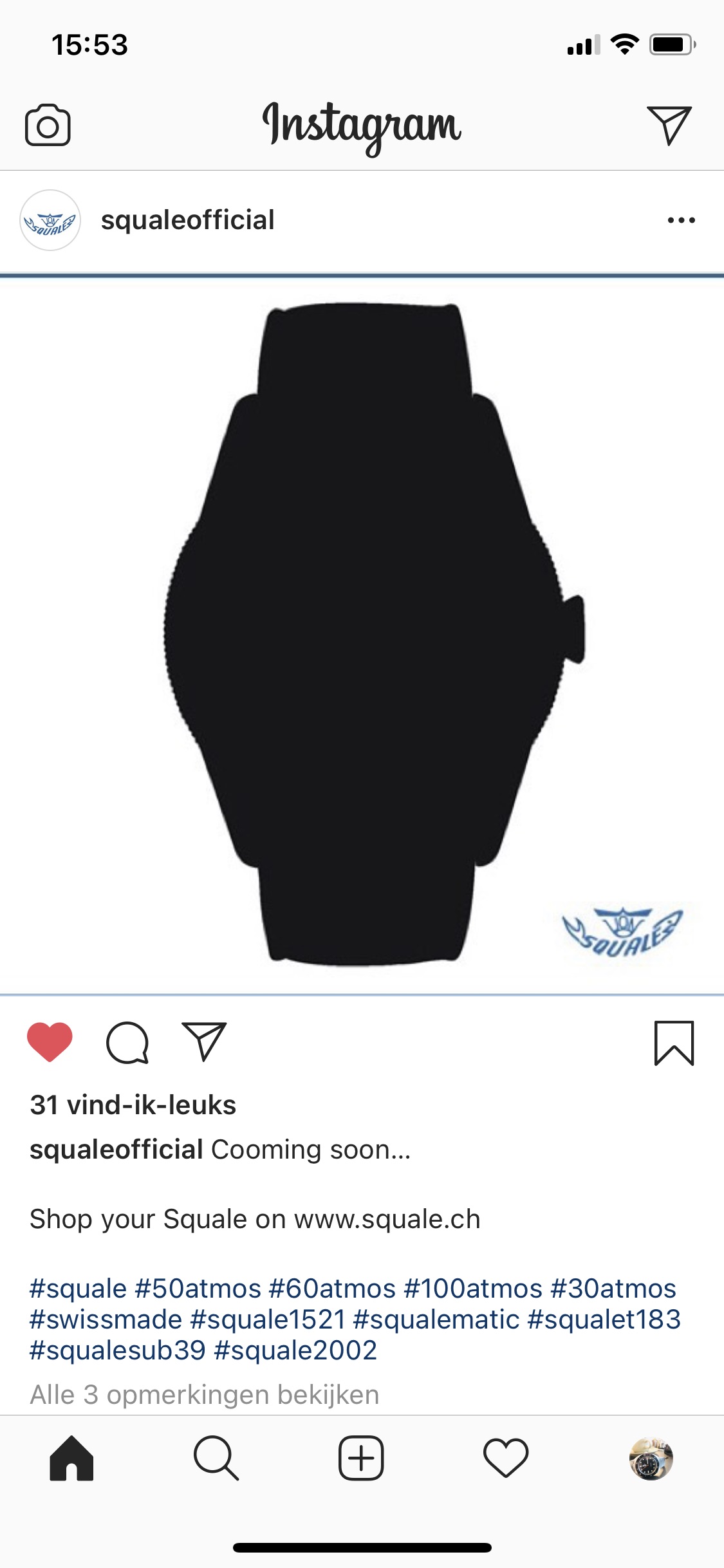Open the post's three-dot options menu
The height and width of the screenshot is (1568, 724).
click(x=682, y=220)
